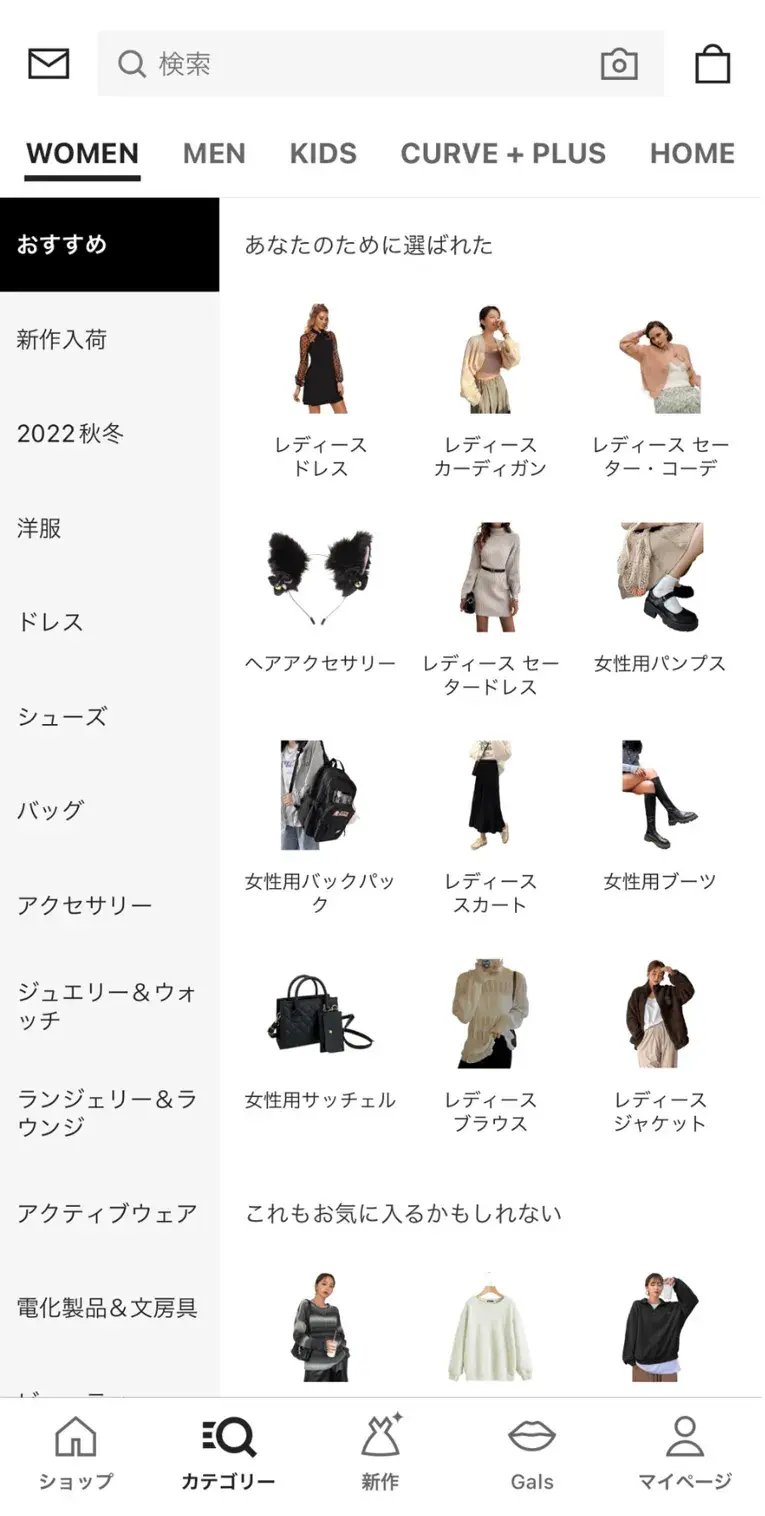Go to the ショップ home tab
Viewport: 765px width, 1516px height.
point(76,1453)
